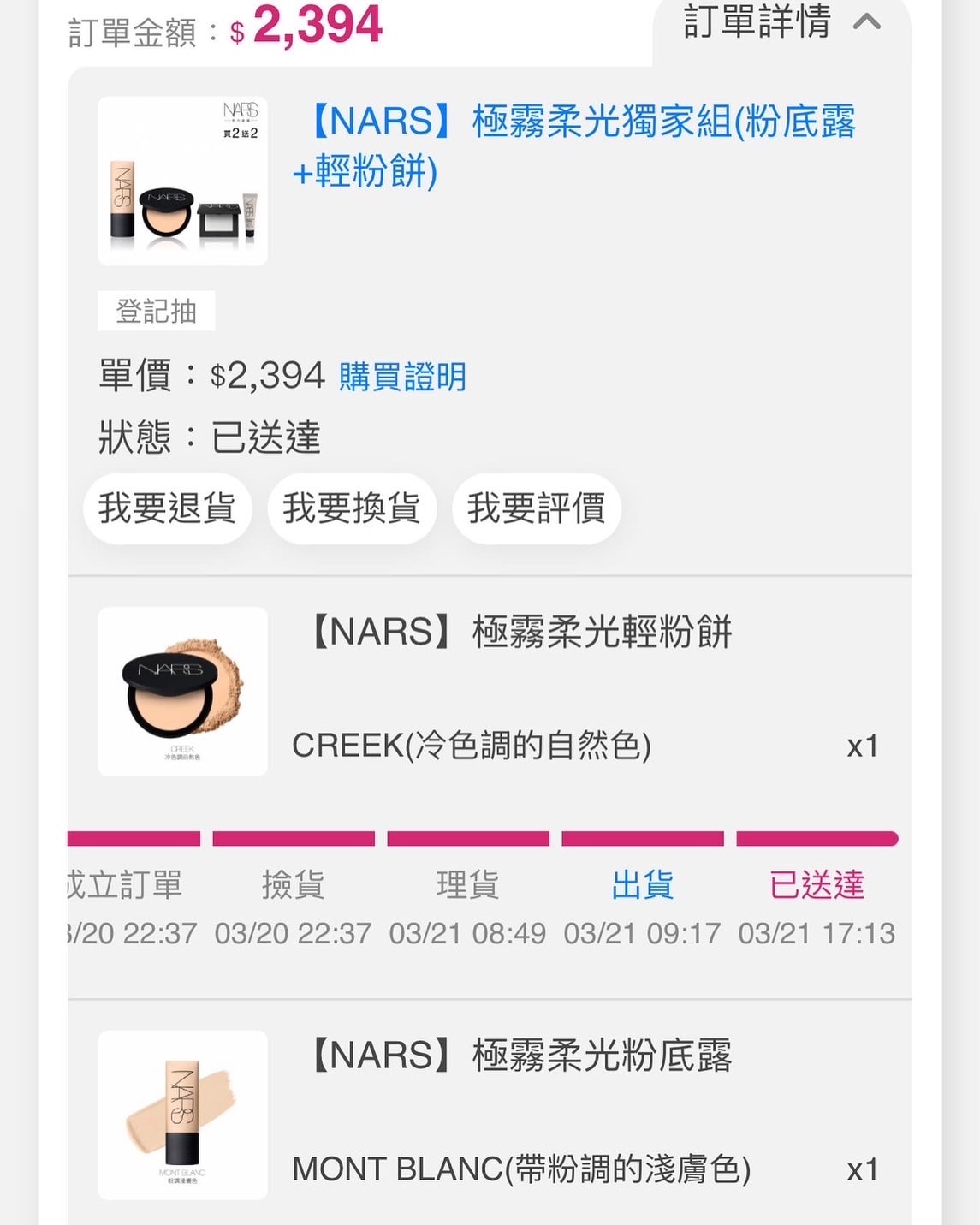This screenshot has height=1225, width=980.
Task: Tap 我要退貨 to request a return
Action: tap(167, 508)
